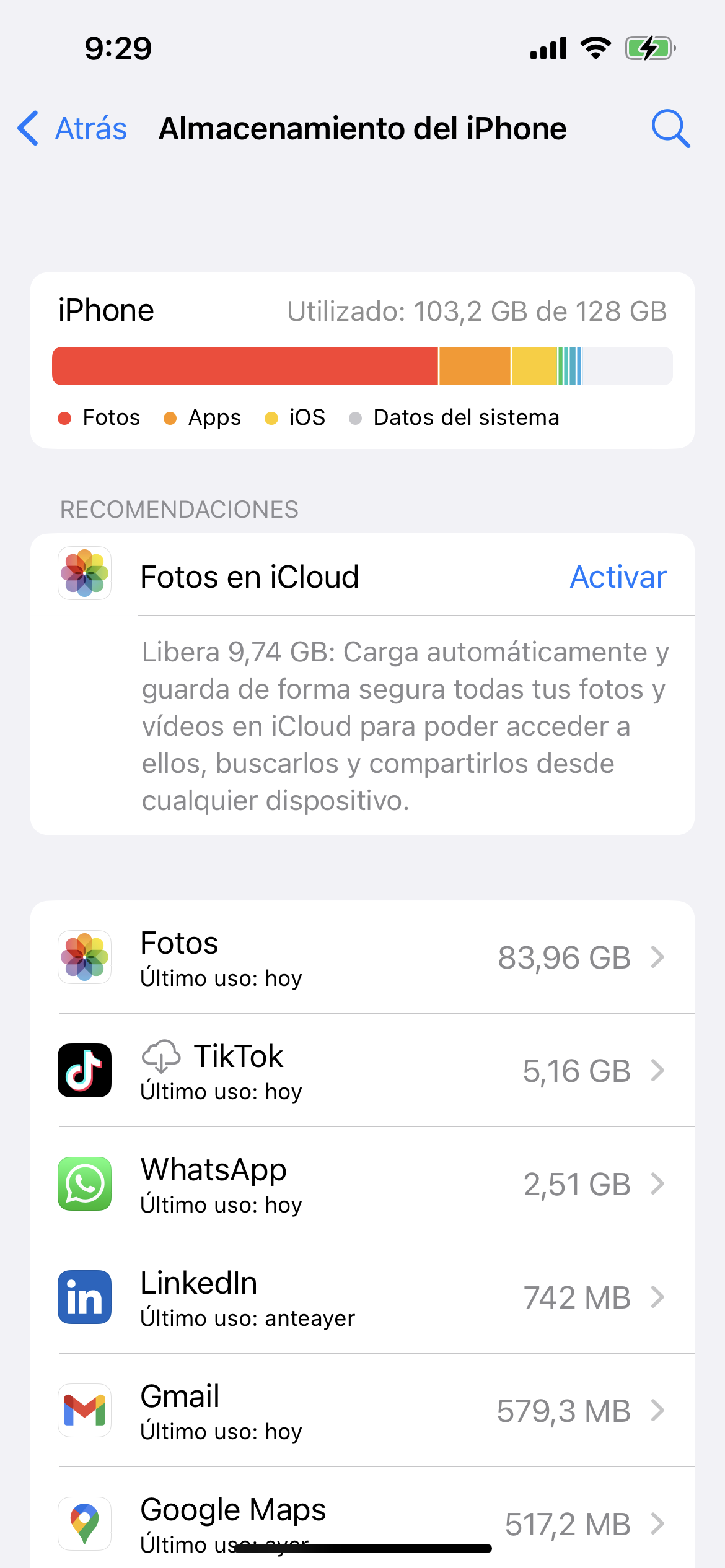Open Google Maps storage row
This screenshot has width=725, height=1568.
pyautogui.click(x=362, y=1518)
